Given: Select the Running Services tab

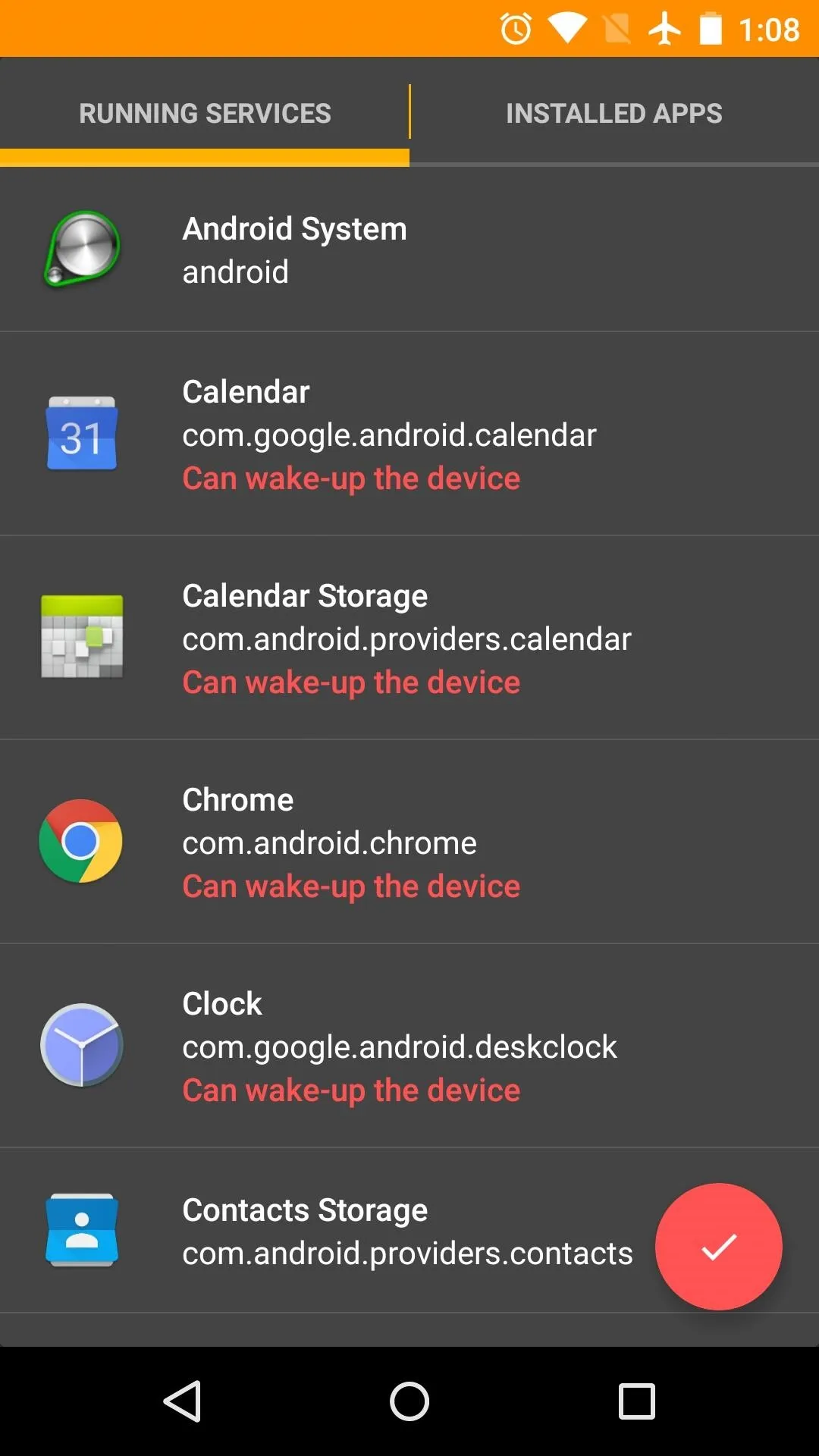Looking at the screenshot, I should point(205,112).
